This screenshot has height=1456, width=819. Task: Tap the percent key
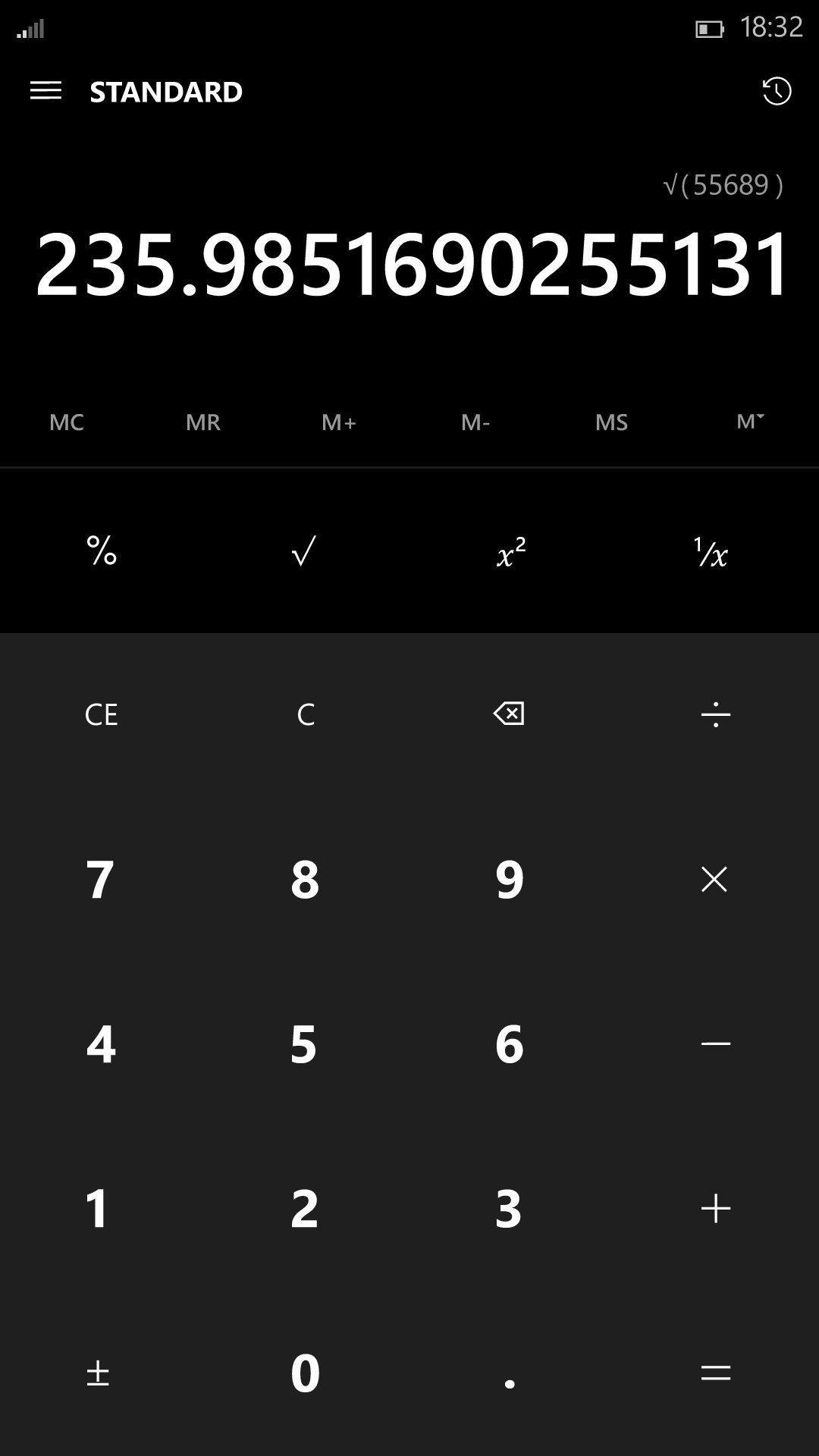pos(102,551)
